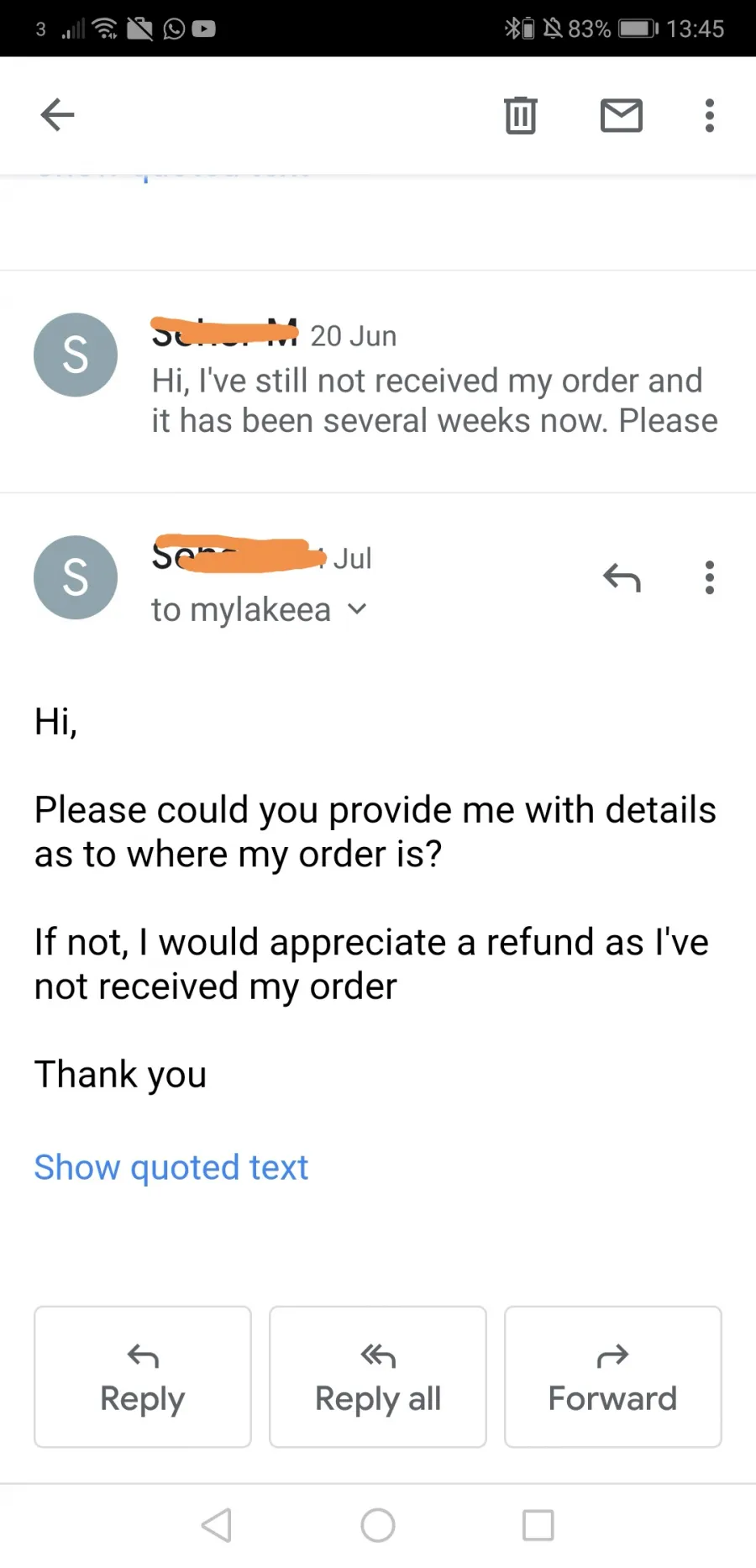Go back using the top-left arrow
756x1568 pixels.
57,115
